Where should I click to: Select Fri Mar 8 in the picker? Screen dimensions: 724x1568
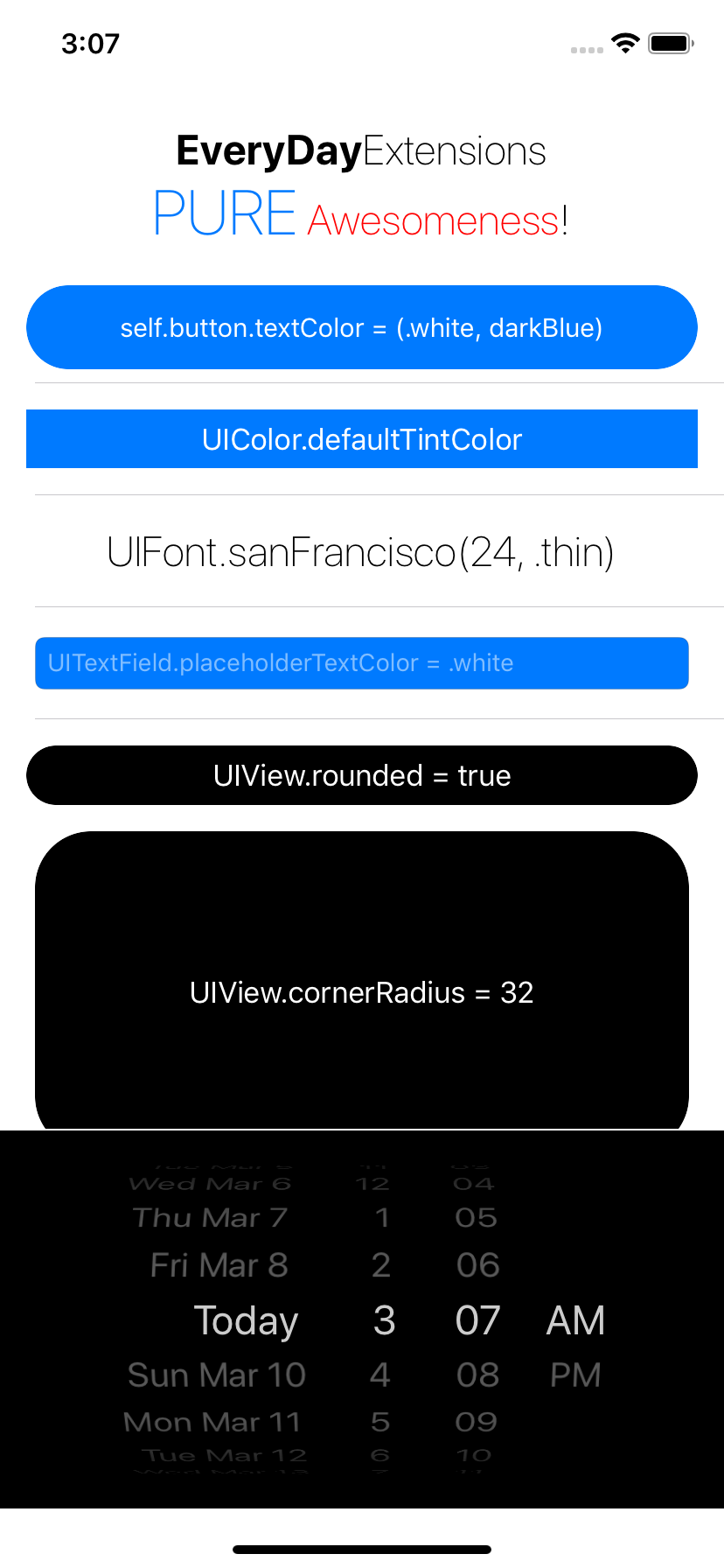pyautogui.click(x=219, y=1265)
